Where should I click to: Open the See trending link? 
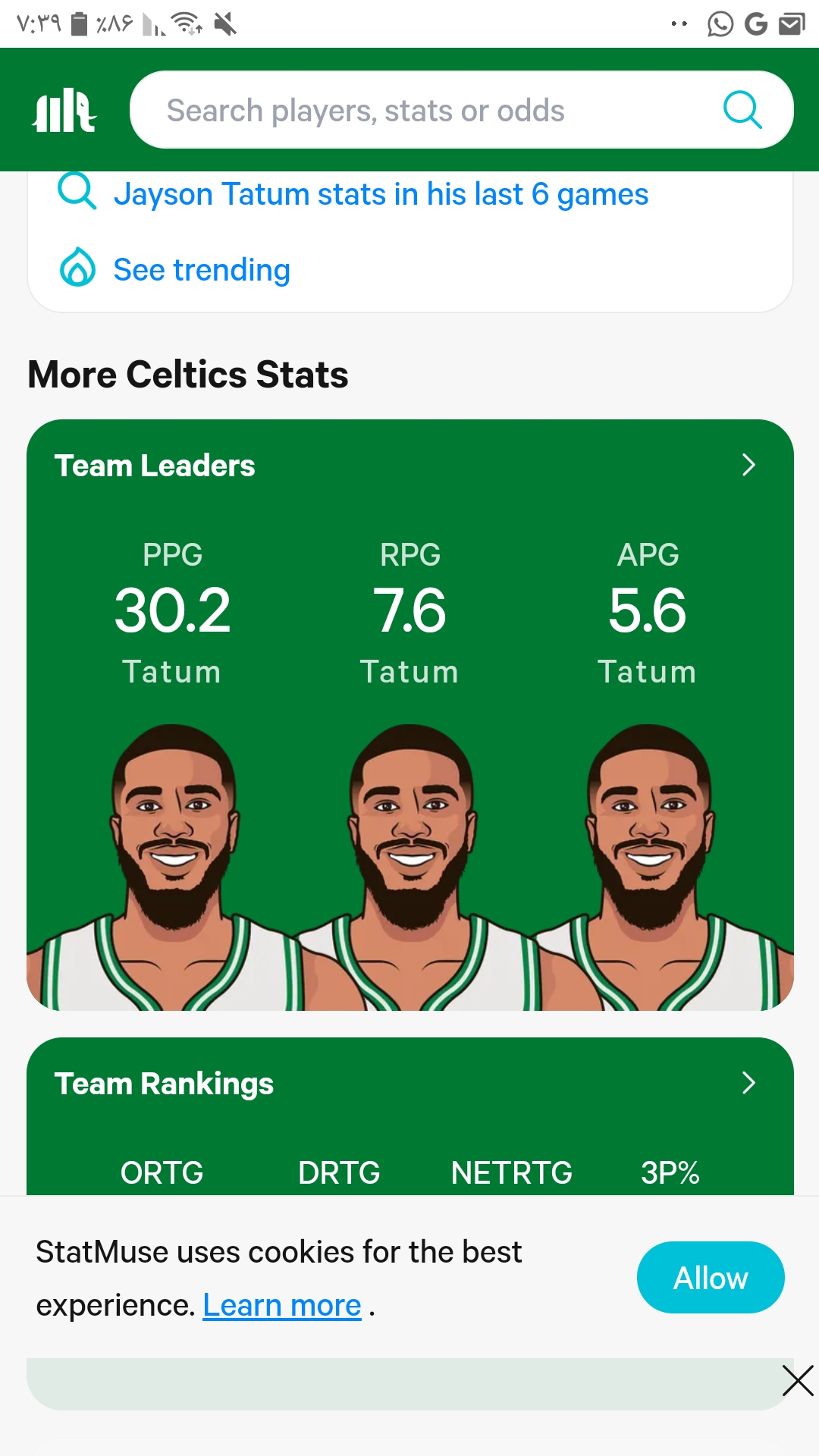pos(202,270)
